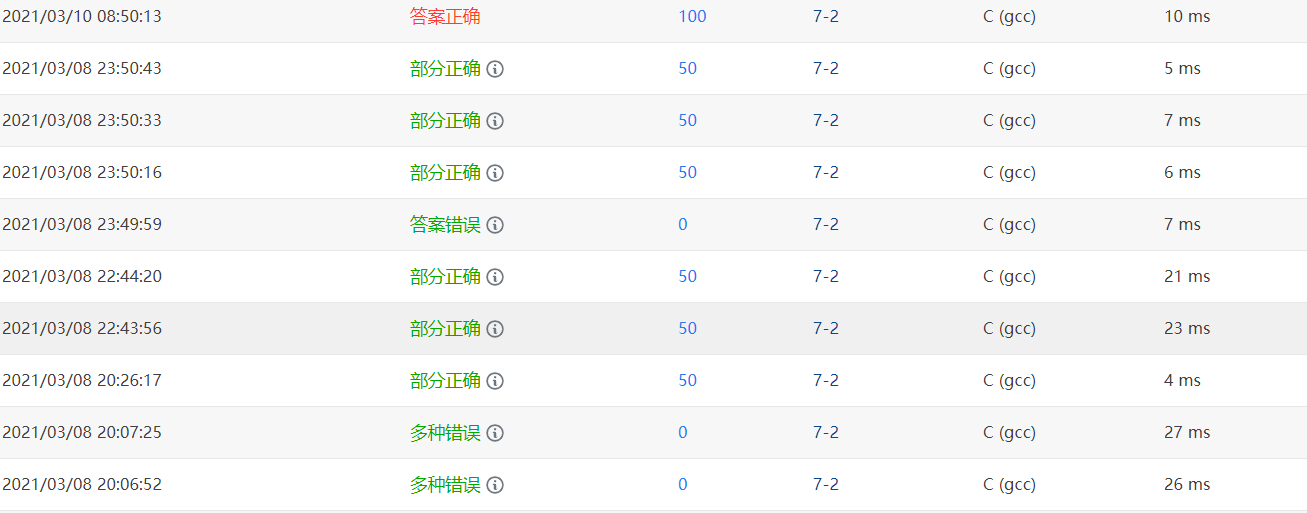Open score 50 for the 20:26:17 submission
This screenshot has height=513, width=1307.
pyautogui.click(x=687, y=381)
